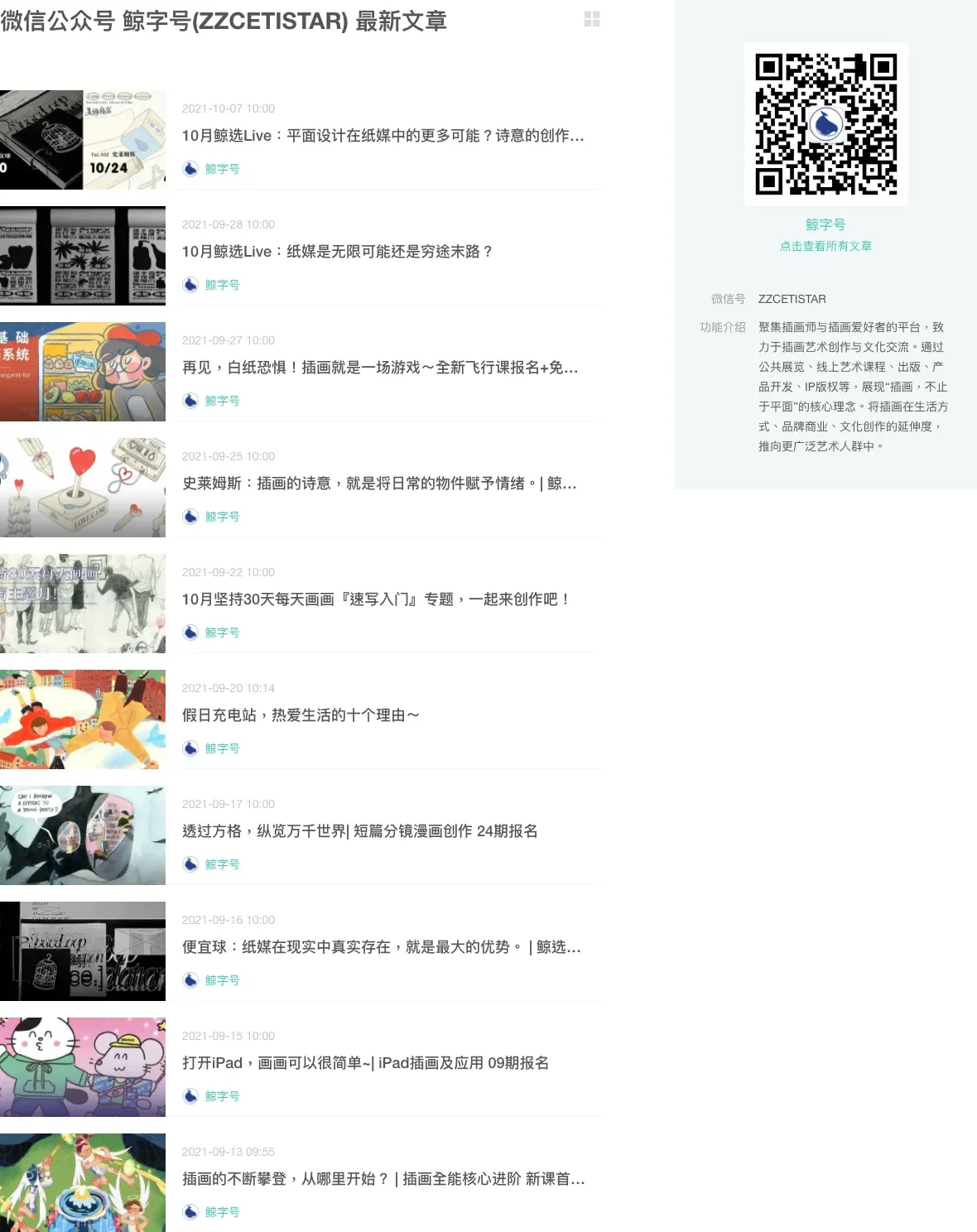This screenshot has width=977, height=1232.
Task: Tap 鲸字号 author under 2021-09-20 article
Action: (222, 748)
